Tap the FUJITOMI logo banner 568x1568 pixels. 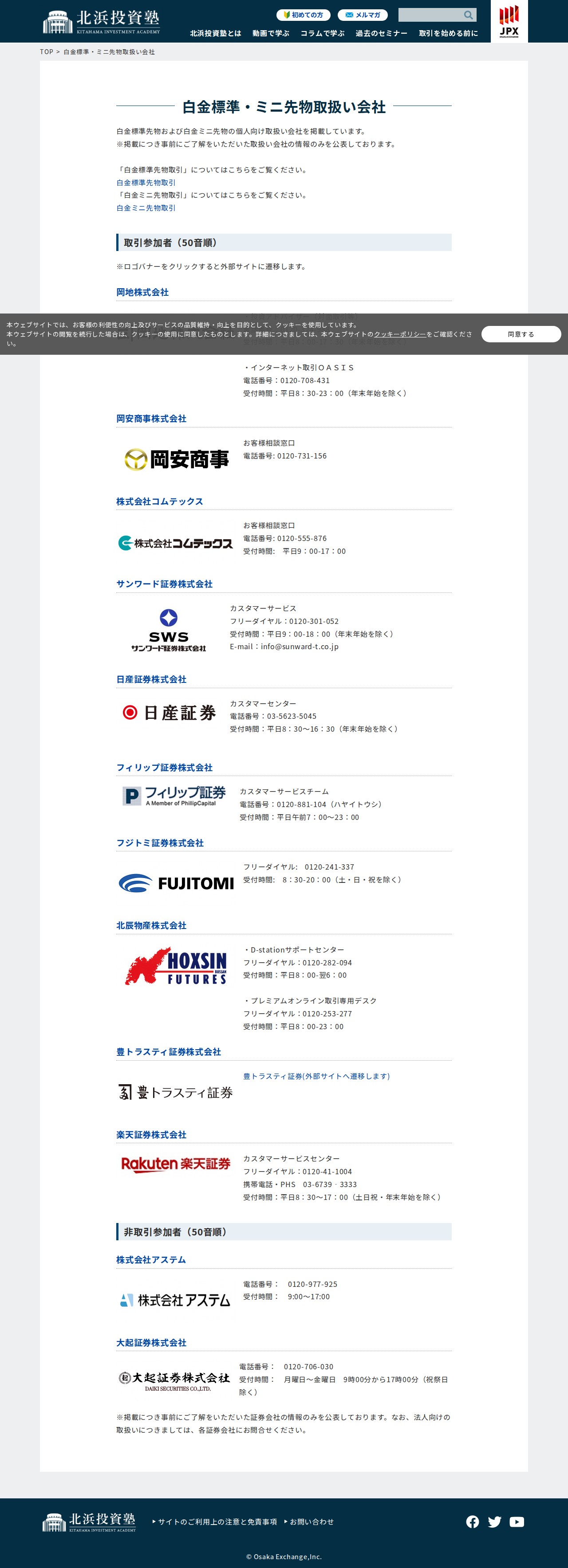pos(176,882)
